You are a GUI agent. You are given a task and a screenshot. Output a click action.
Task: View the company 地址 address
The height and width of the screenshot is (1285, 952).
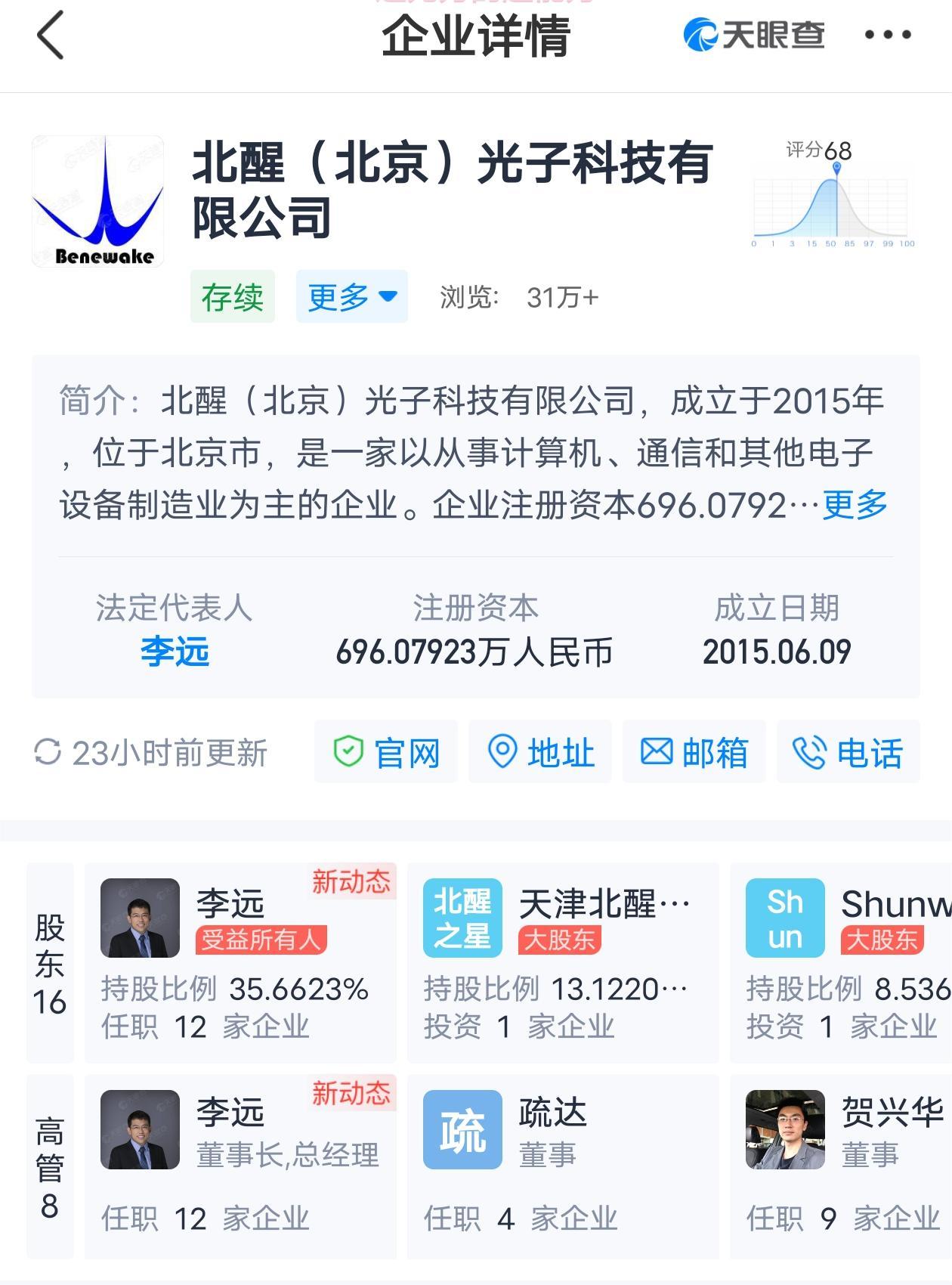click(x=540, y=752)
